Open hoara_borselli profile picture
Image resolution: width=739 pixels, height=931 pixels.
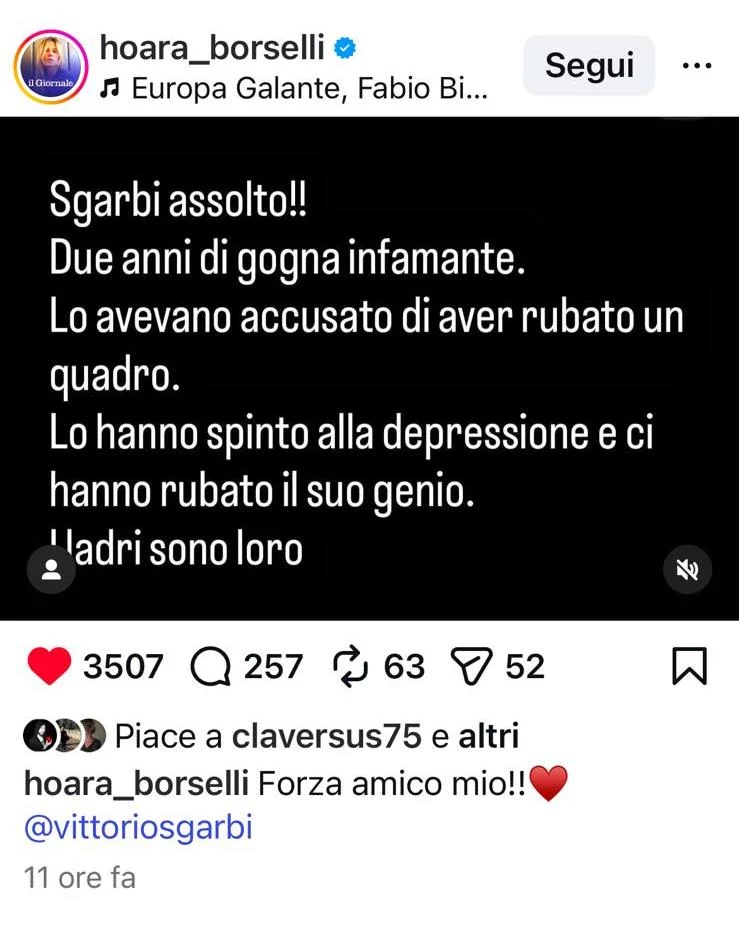coord(49,68)
